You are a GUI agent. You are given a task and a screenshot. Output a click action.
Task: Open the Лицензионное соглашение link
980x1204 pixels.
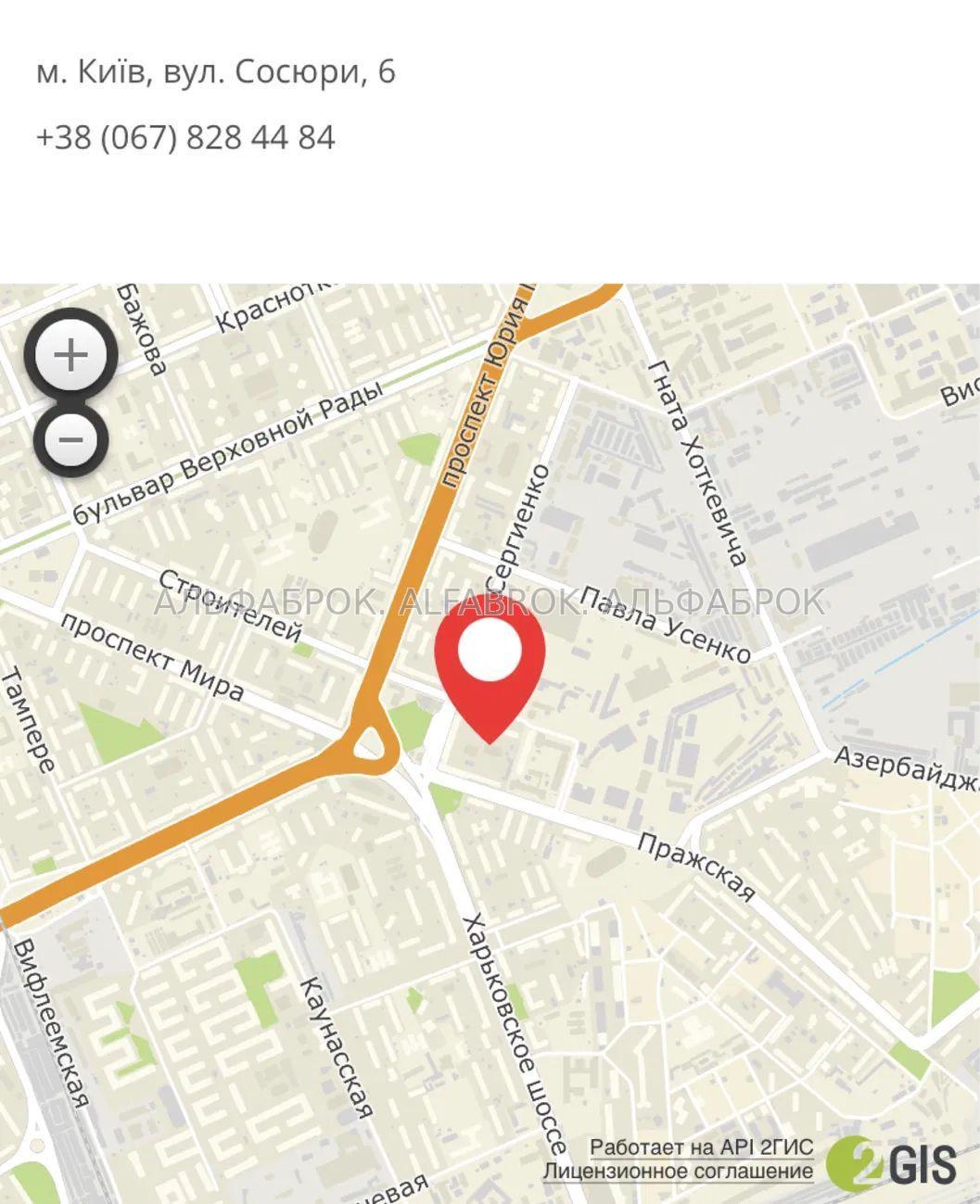click(x=678, y=1172)
